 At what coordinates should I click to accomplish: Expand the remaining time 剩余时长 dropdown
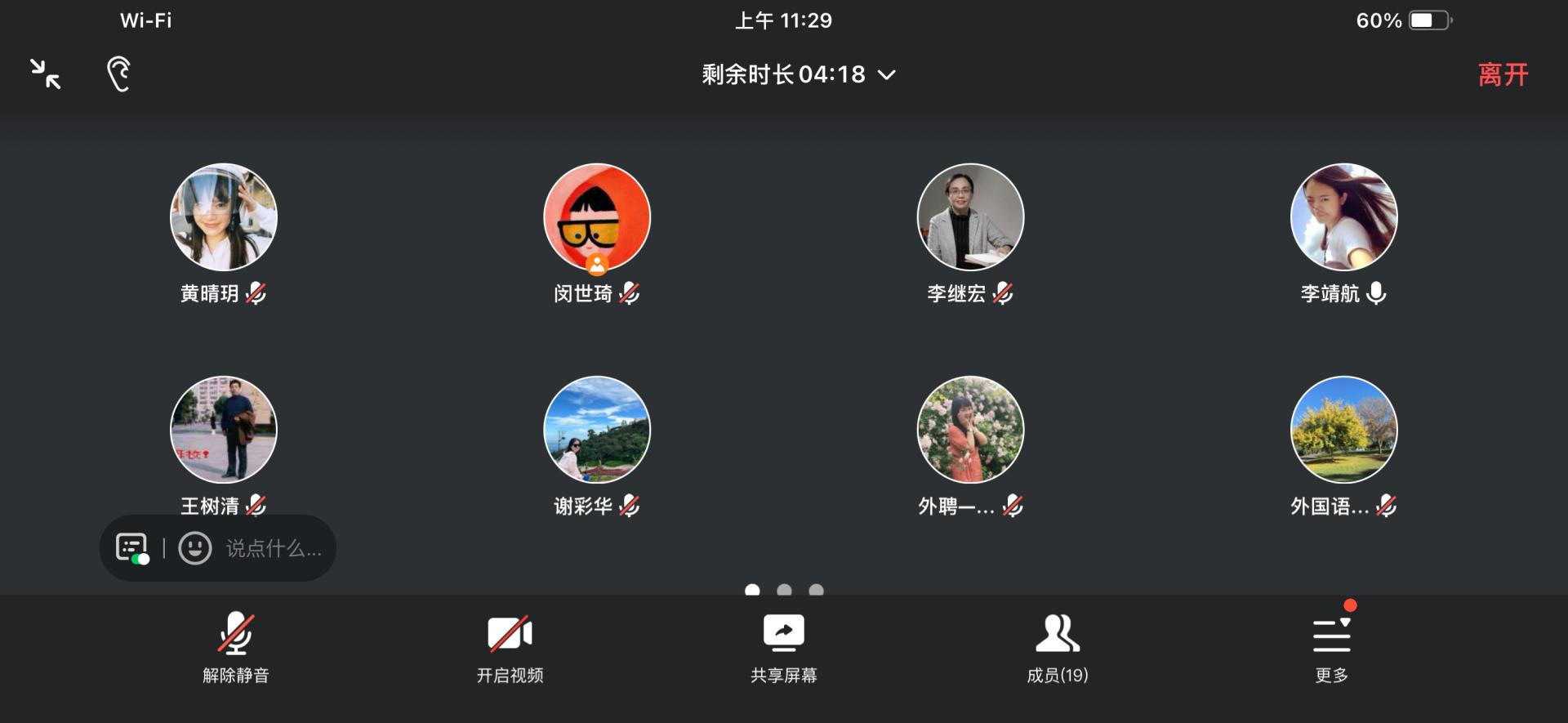(x=798, y=74)
